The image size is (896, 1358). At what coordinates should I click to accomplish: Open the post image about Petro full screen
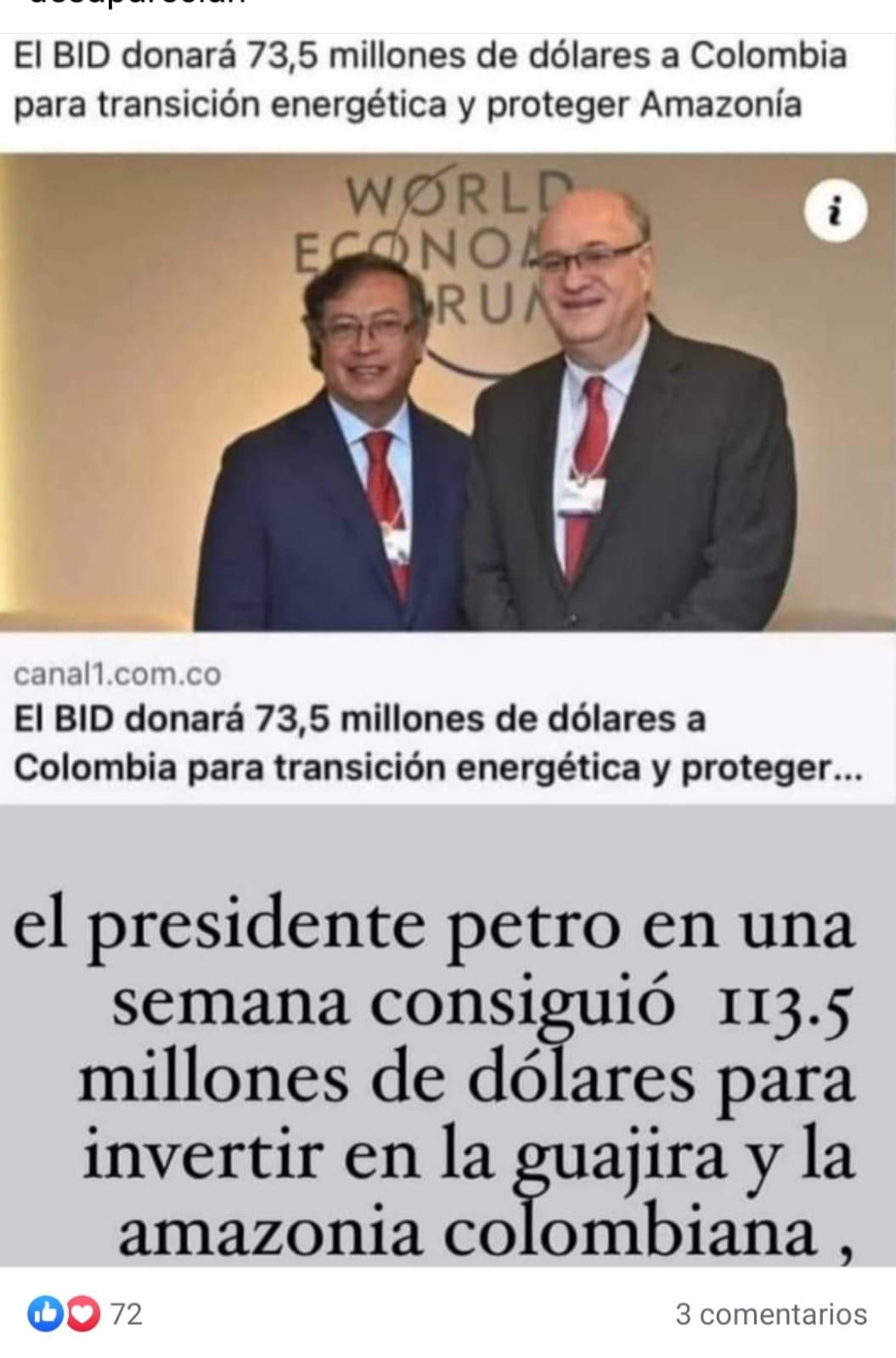pos(448,1036)
